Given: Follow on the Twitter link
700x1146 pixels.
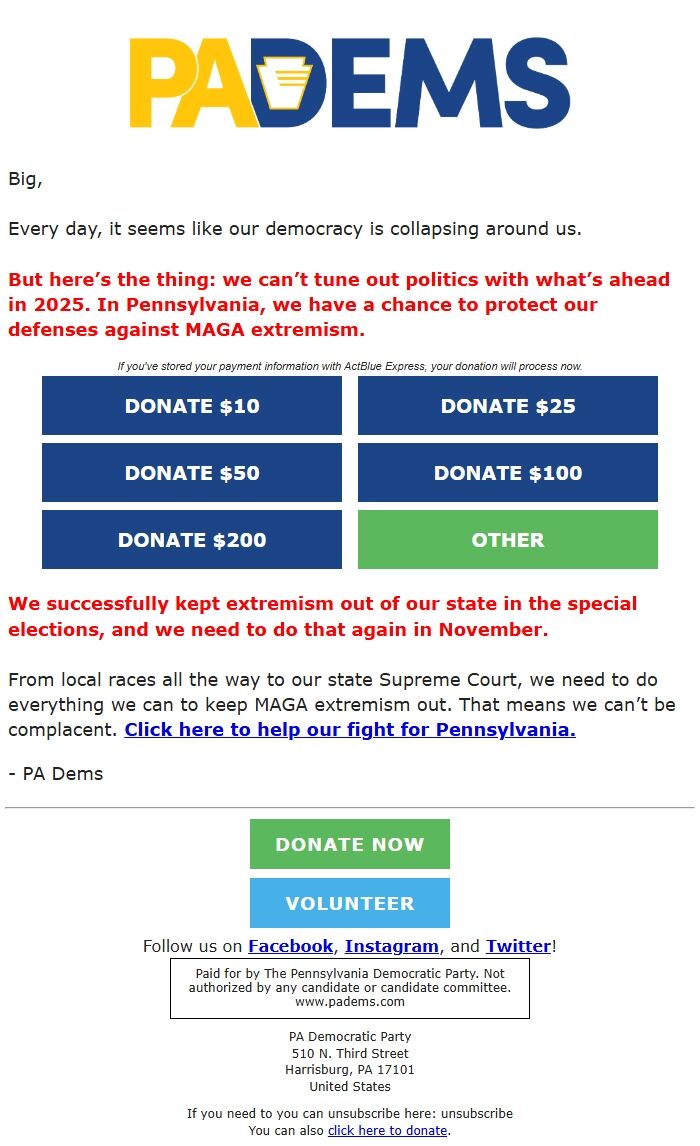Looking at the screenshot, I should 518,946.
